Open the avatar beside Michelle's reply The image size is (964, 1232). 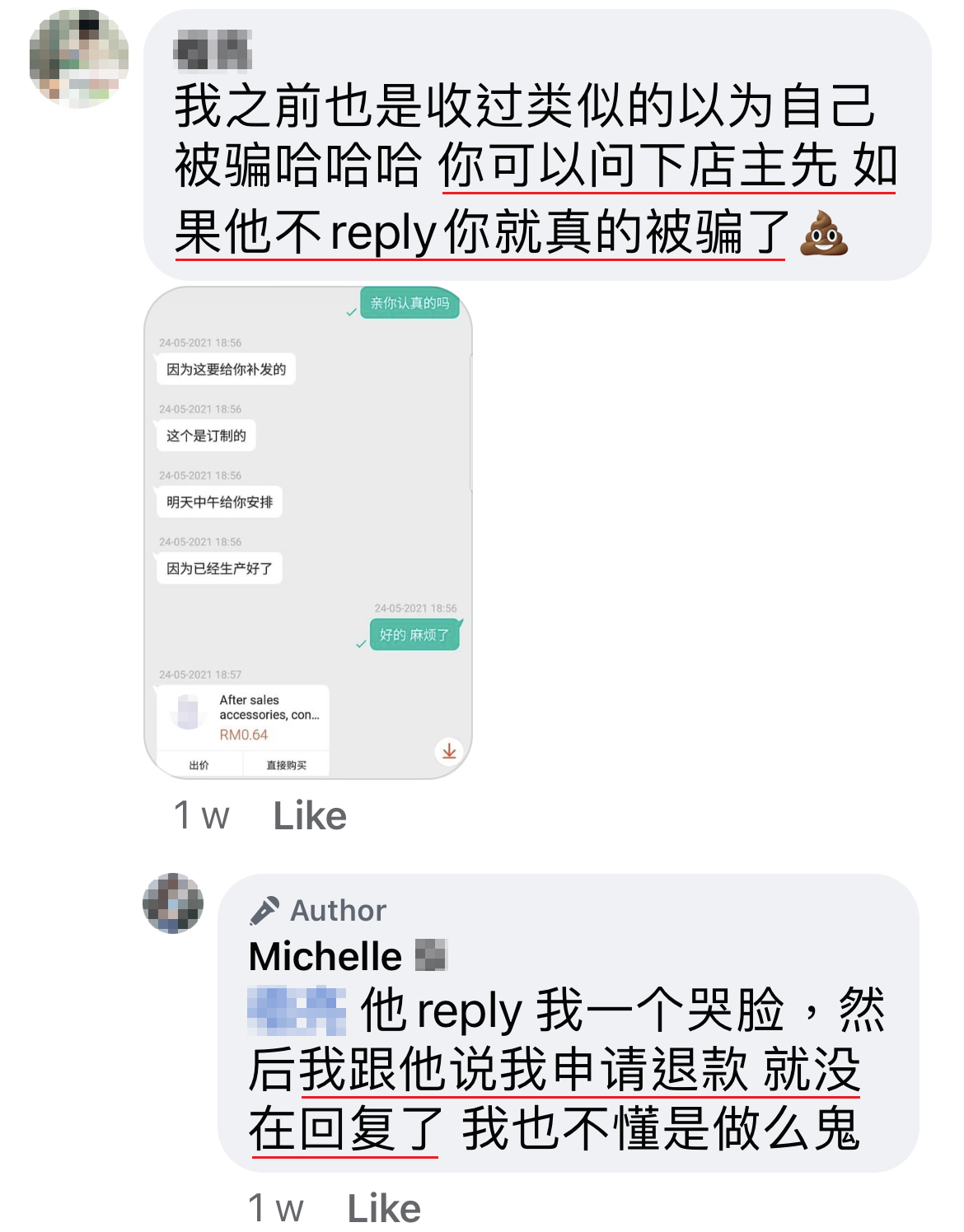click(173, 903)
